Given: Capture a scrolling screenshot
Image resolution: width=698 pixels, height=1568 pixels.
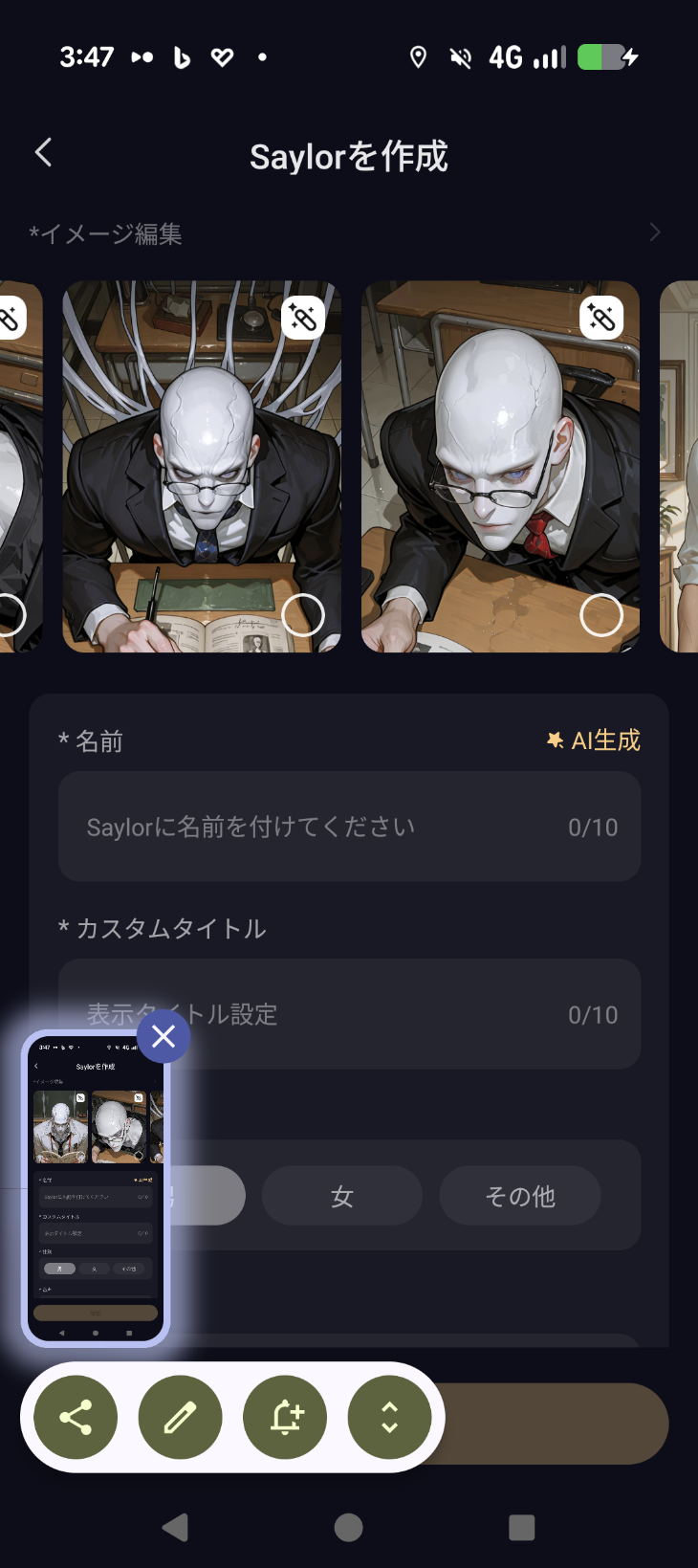Looking at the screenshot, I should (x=389, y=1417).
